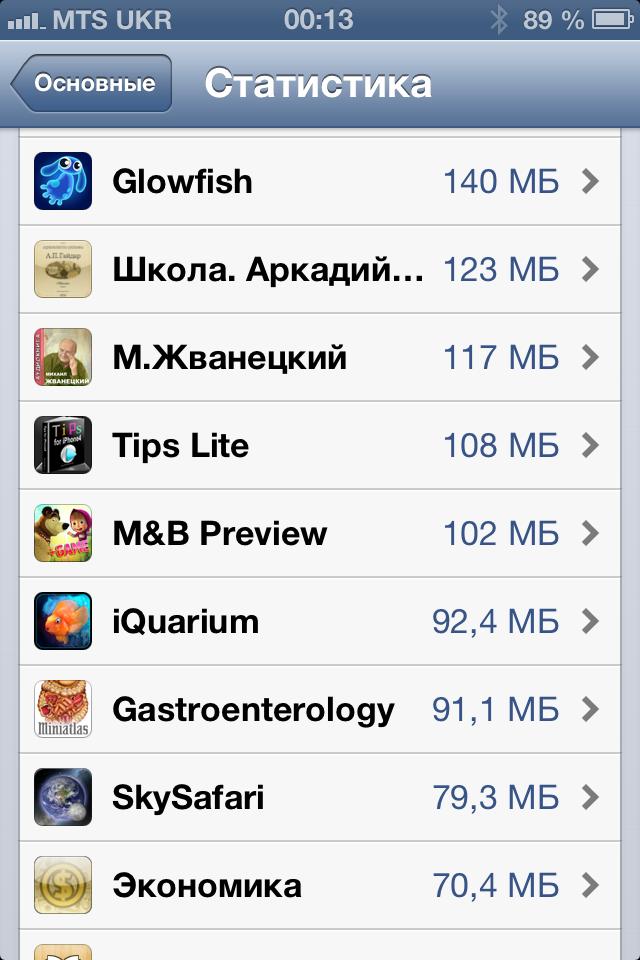View Tips Lite usage details

coord(320,445)
